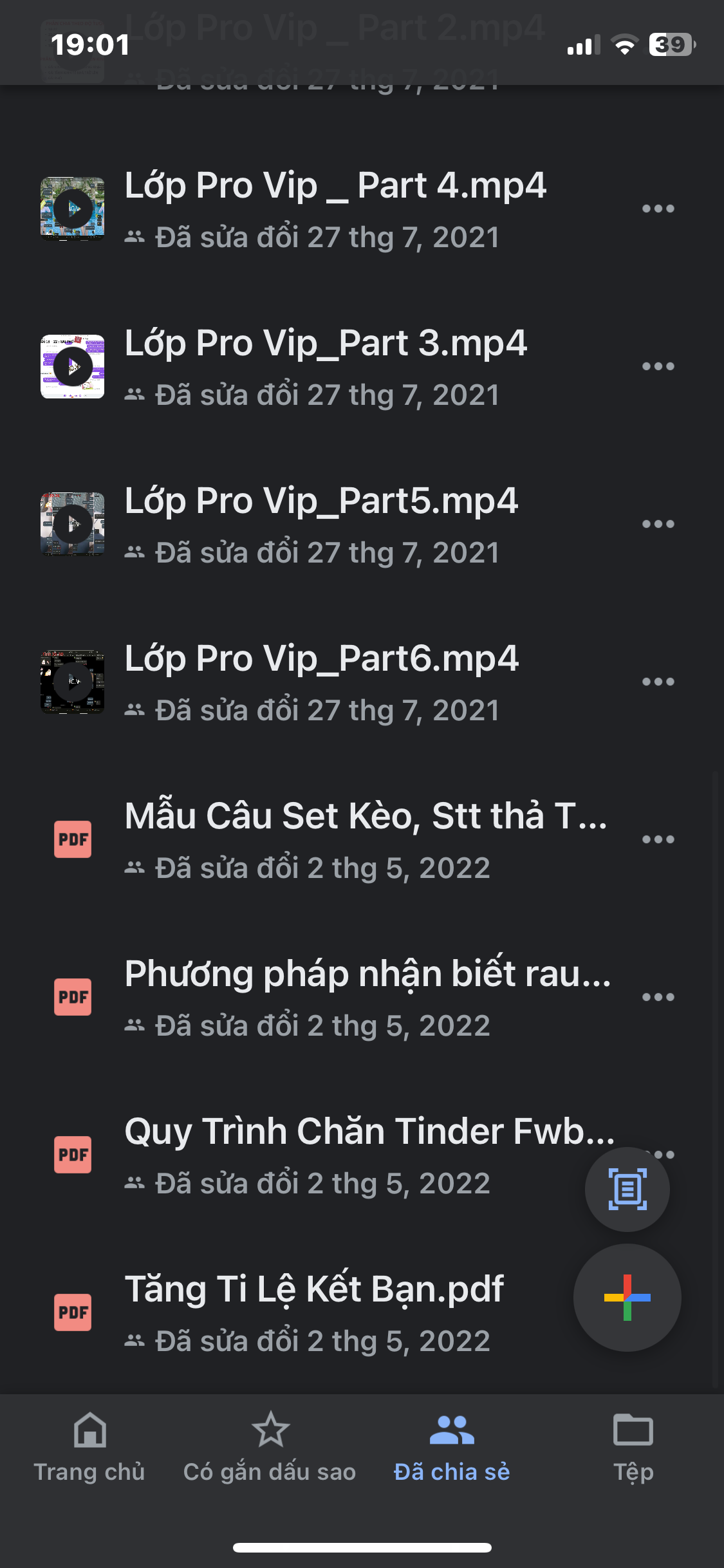The width and height of the screenshot is (724, 1568).
Task: Open the Lớp Pro Vip_Part6.mp4 file
Action: [320, 682]
